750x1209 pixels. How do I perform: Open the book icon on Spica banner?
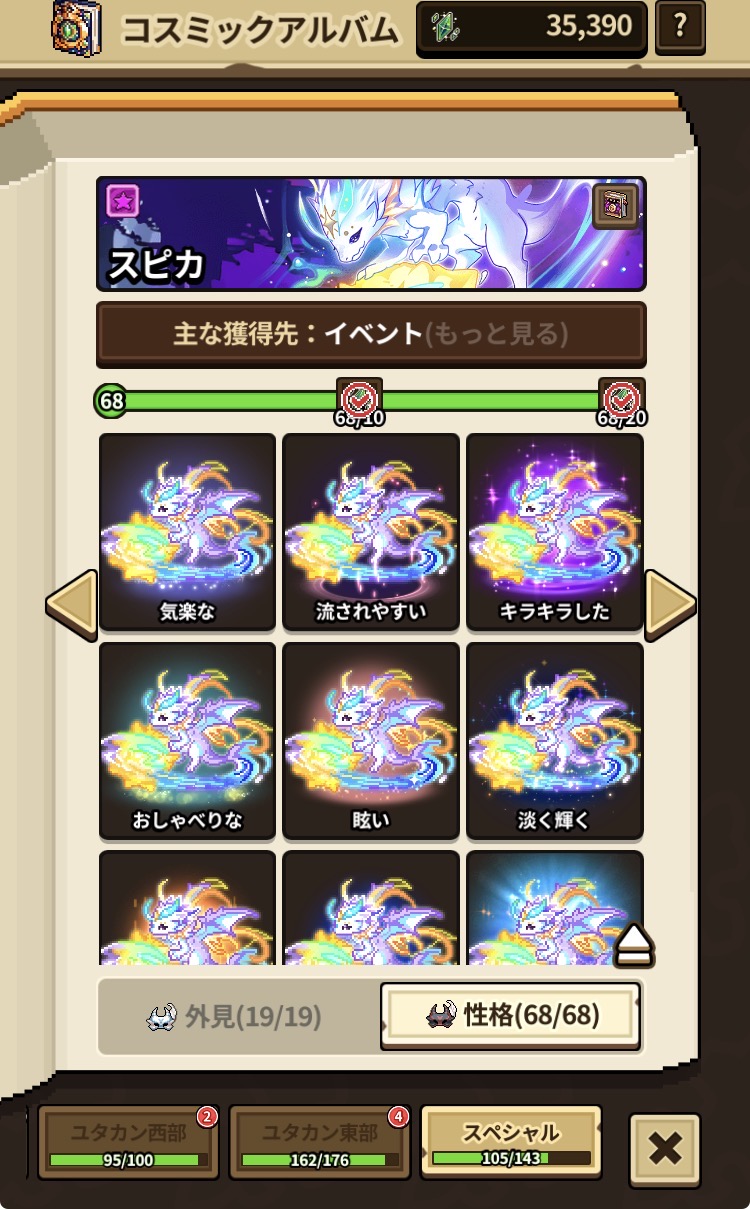[615, 207]
